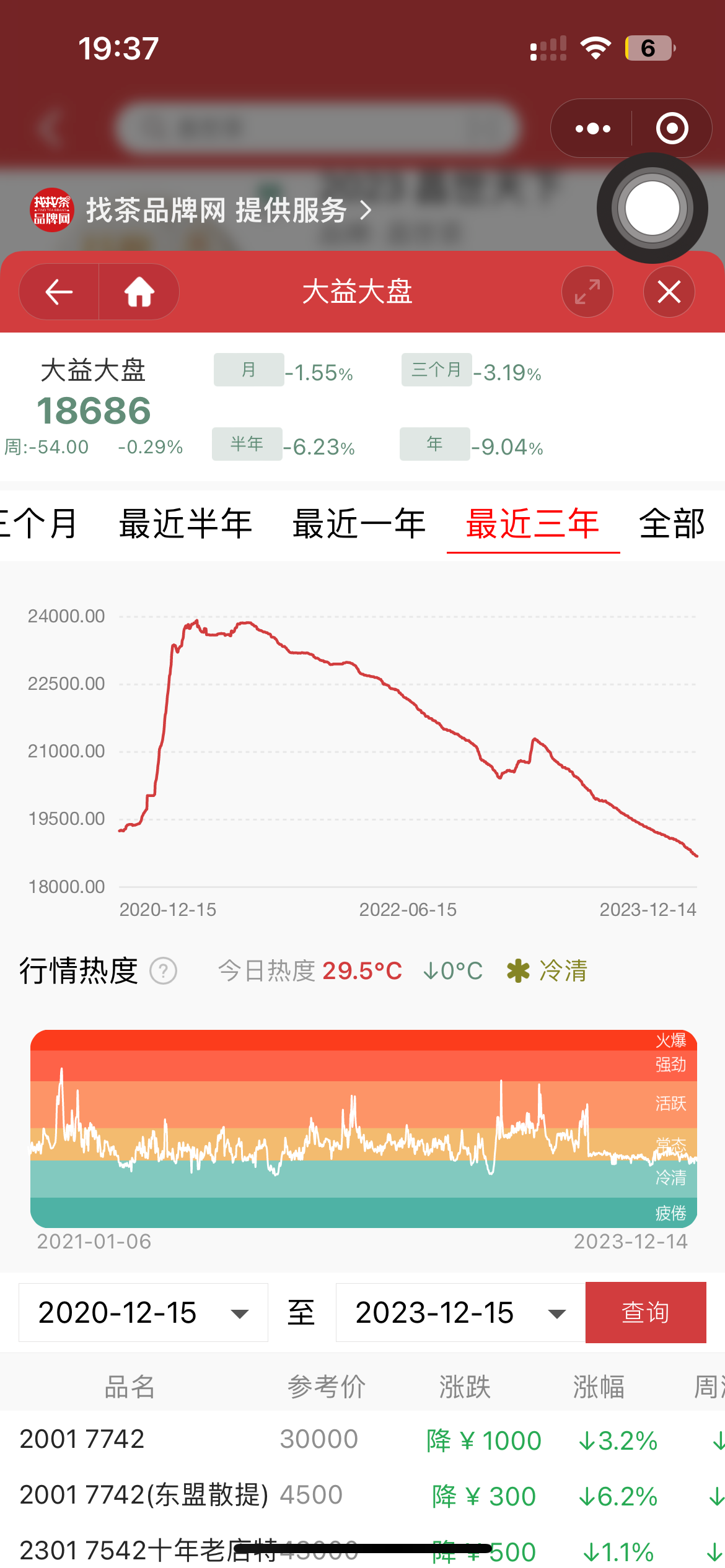Viewport: 725px width, 1568px height.
Task: Go back using the arrow button
Action: click(x=59, y=292)
